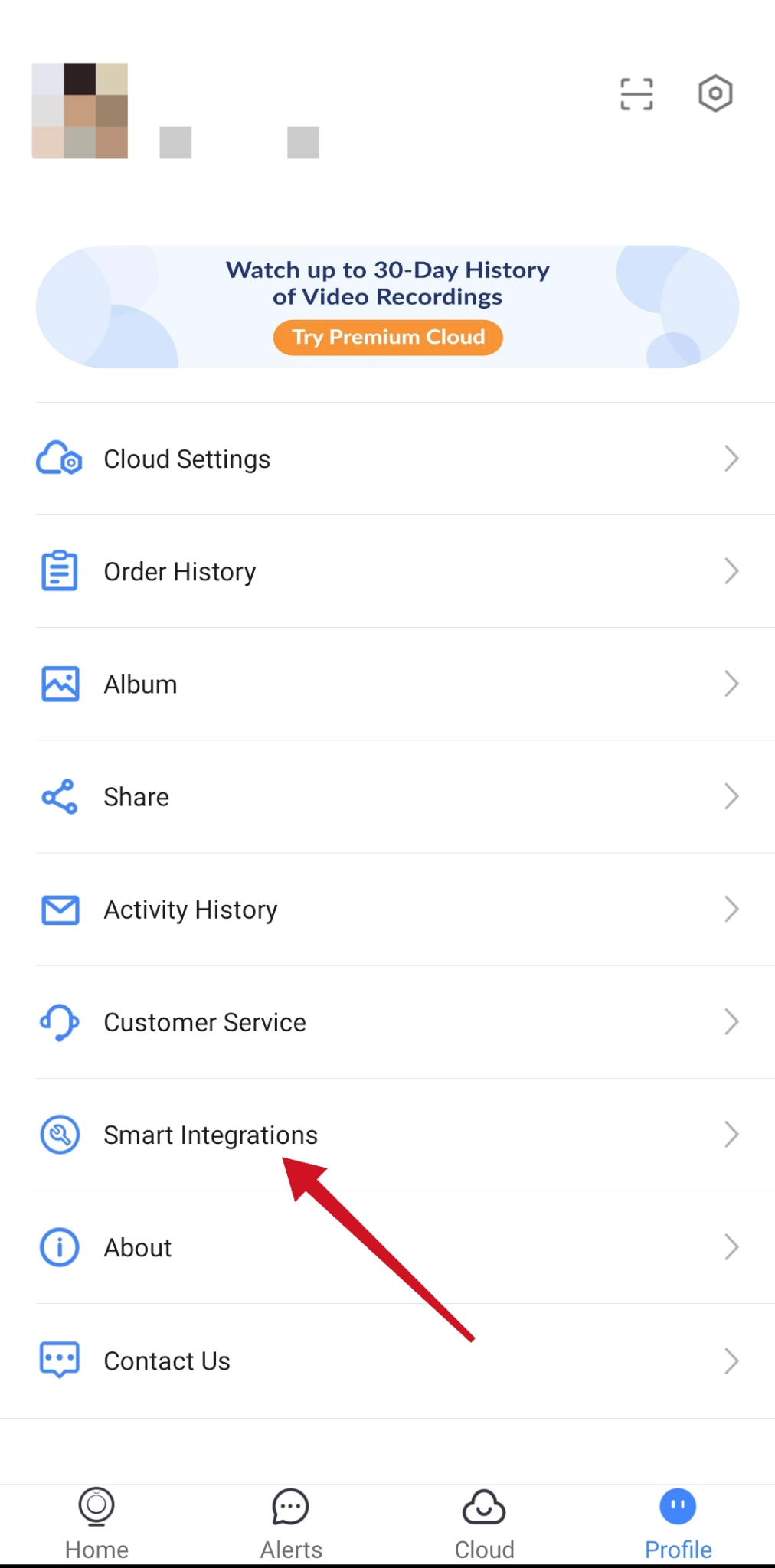The height and width of the screenshot is (1568, 775).
Task: Open Smart Integrations
Action: click(387, 1134)
